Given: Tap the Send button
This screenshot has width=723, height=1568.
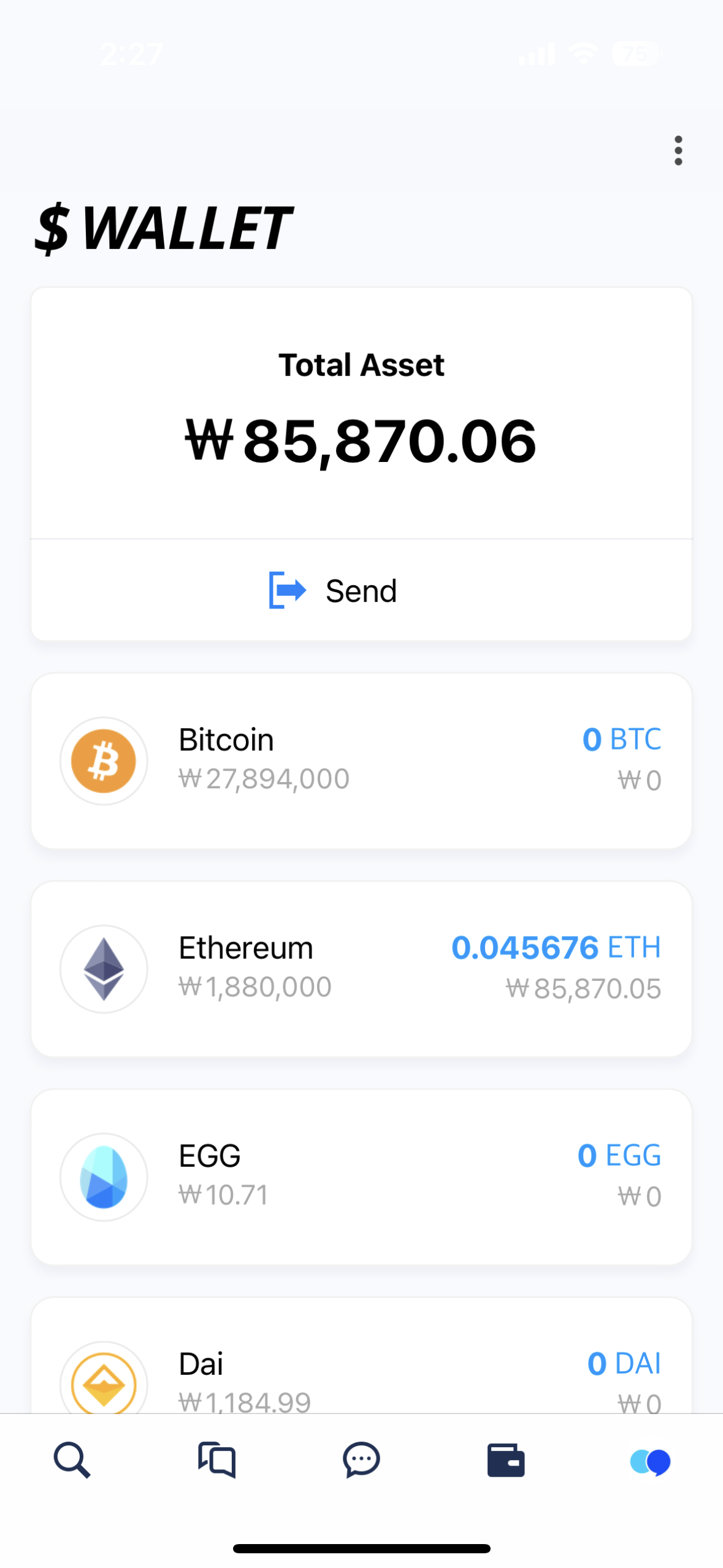Looking at the screenshot, I should click(x=361, y=590).
